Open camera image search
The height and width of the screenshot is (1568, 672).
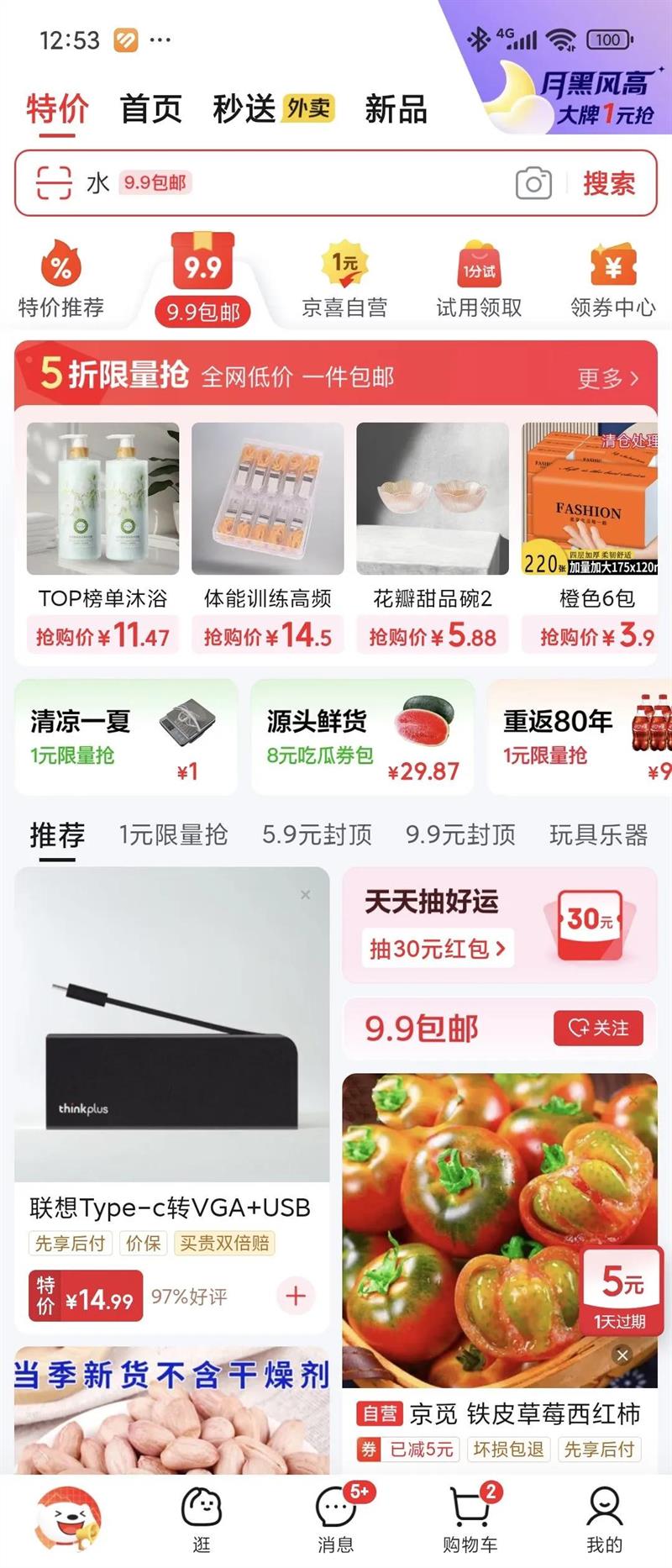(x=533, y=182)
